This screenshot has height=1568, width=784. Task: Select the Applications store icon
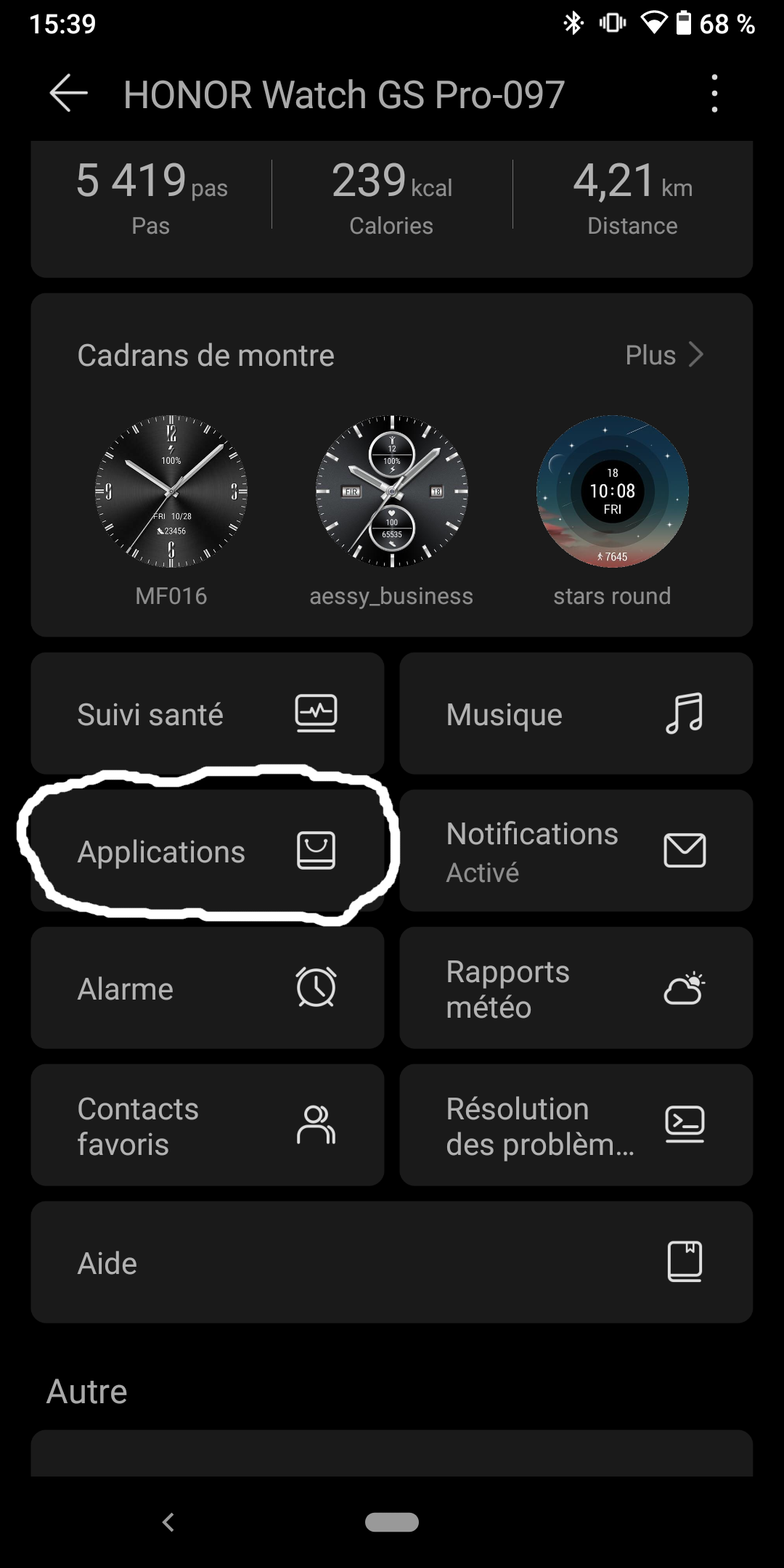coord(315,850)
